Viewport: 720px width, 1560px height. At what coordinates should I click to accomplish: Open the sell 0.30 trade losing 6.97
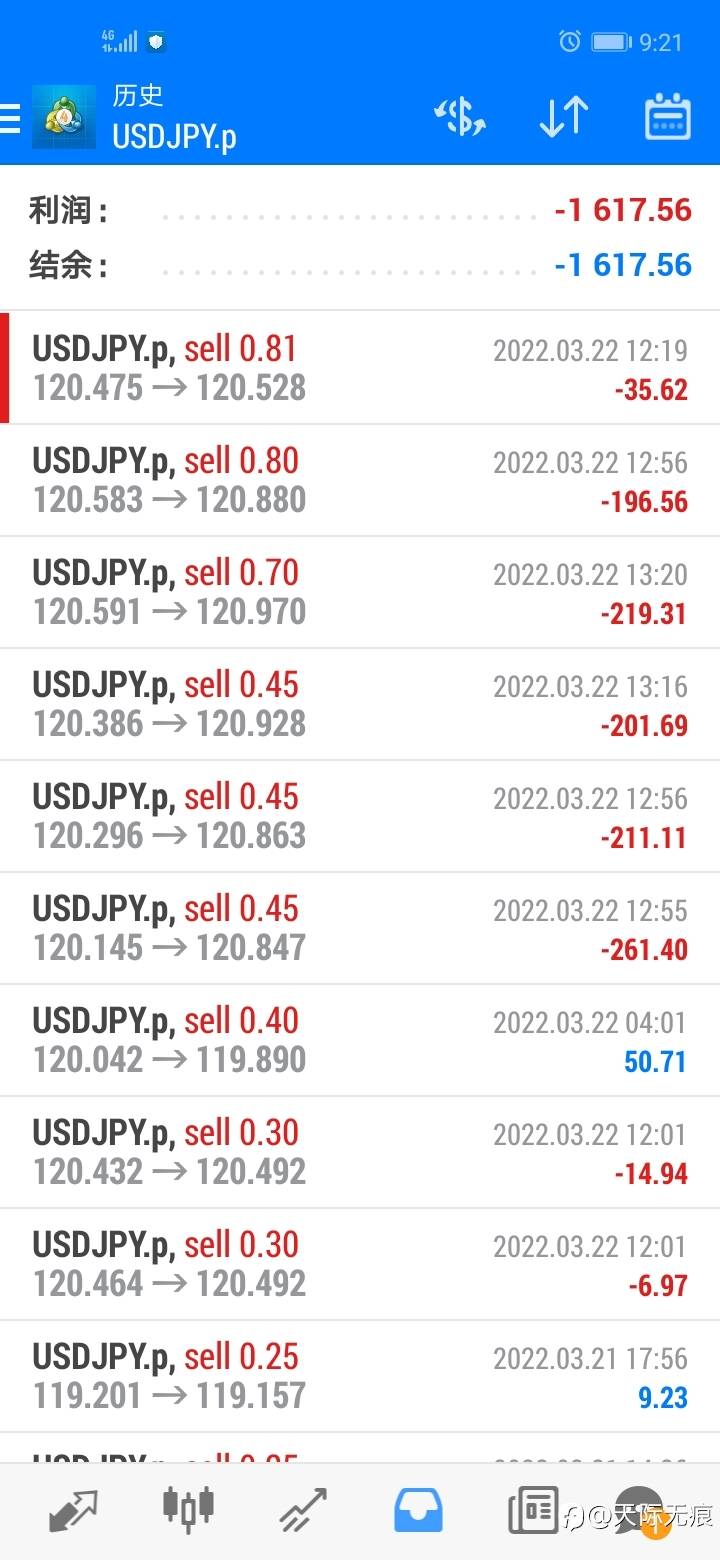360,1264
